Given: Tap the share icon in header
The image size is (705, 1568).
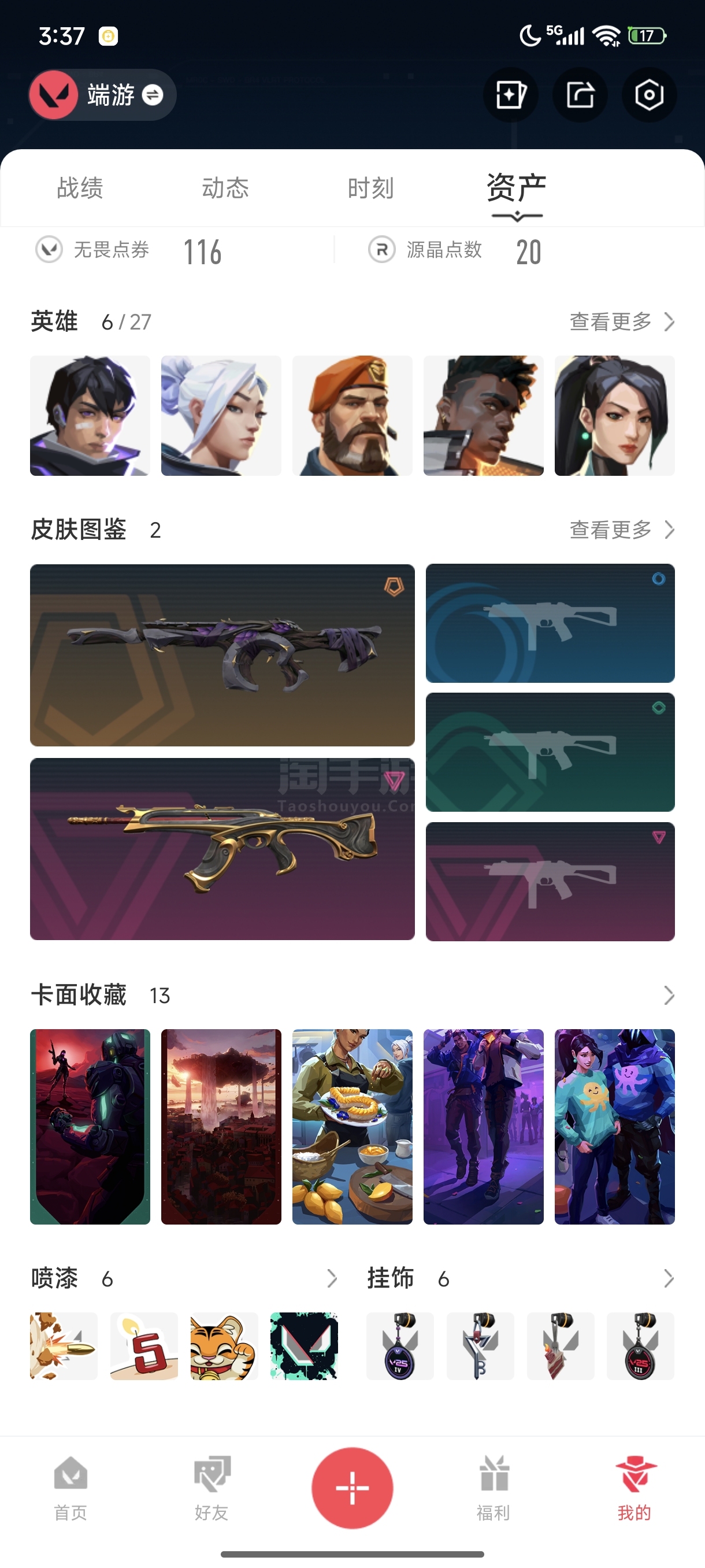Looking at the screenshot, I should pos(580,95).
